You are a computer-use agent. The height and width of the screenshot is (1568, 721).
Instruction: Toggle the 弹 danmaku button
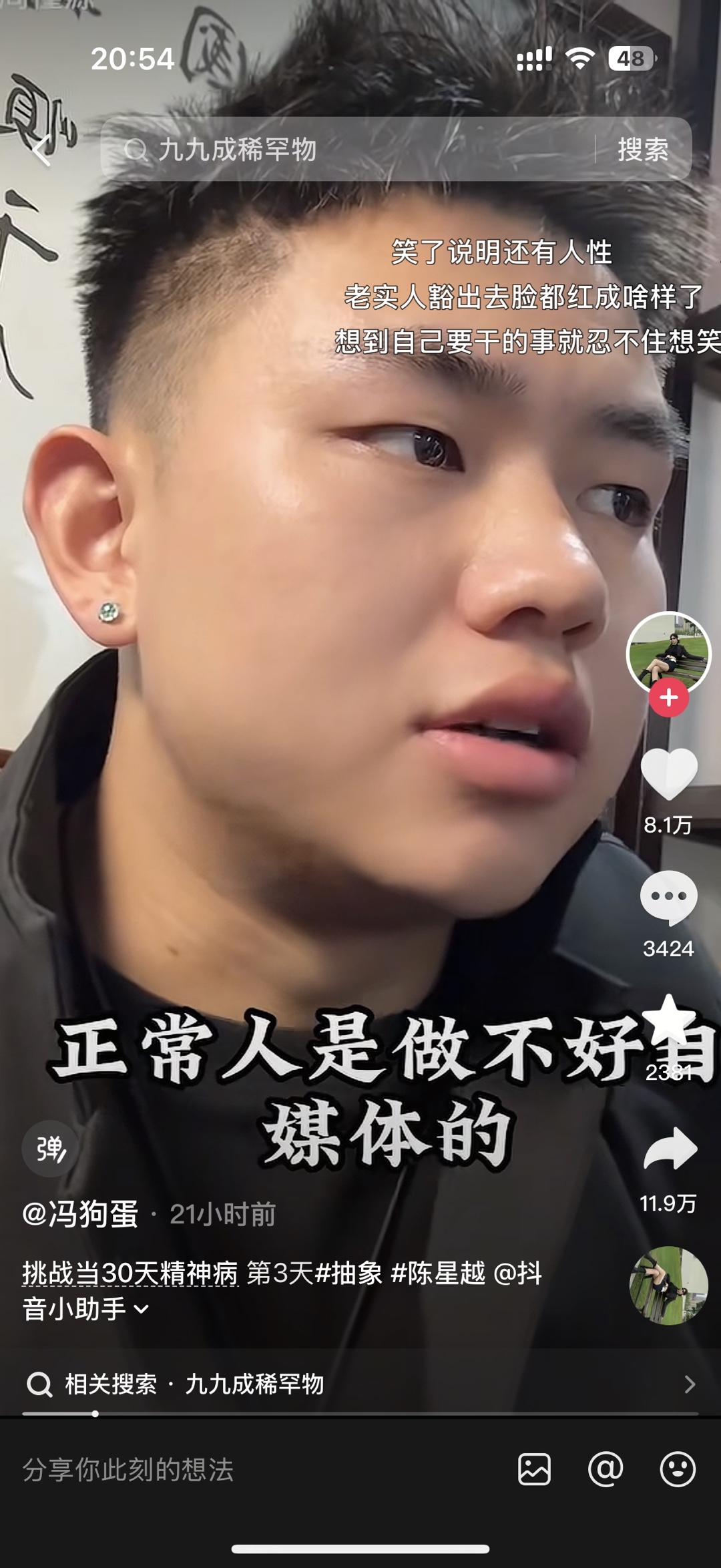click(x=51, y=1149)
